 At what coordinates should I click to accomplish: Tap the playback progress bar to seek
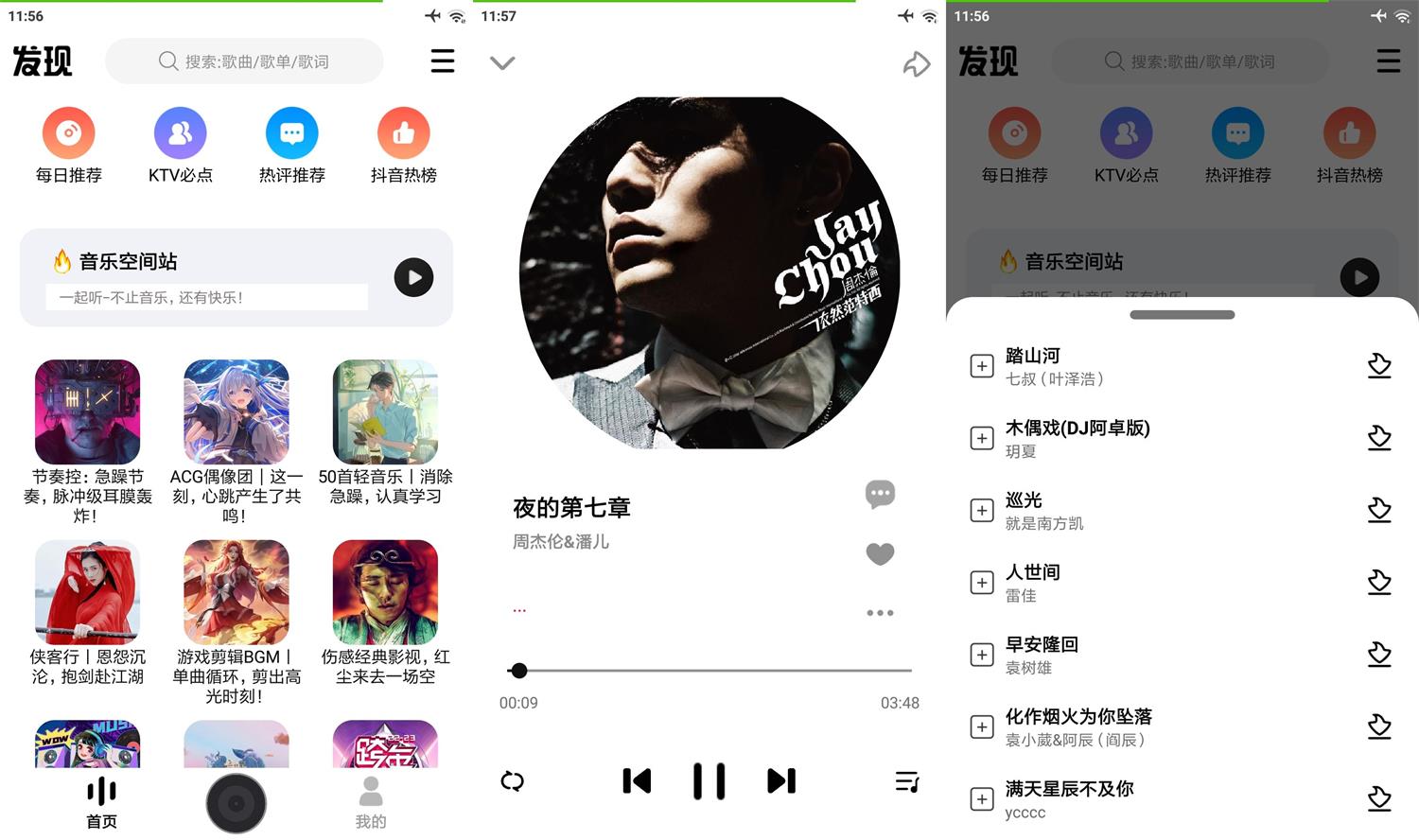click(709, 671)
